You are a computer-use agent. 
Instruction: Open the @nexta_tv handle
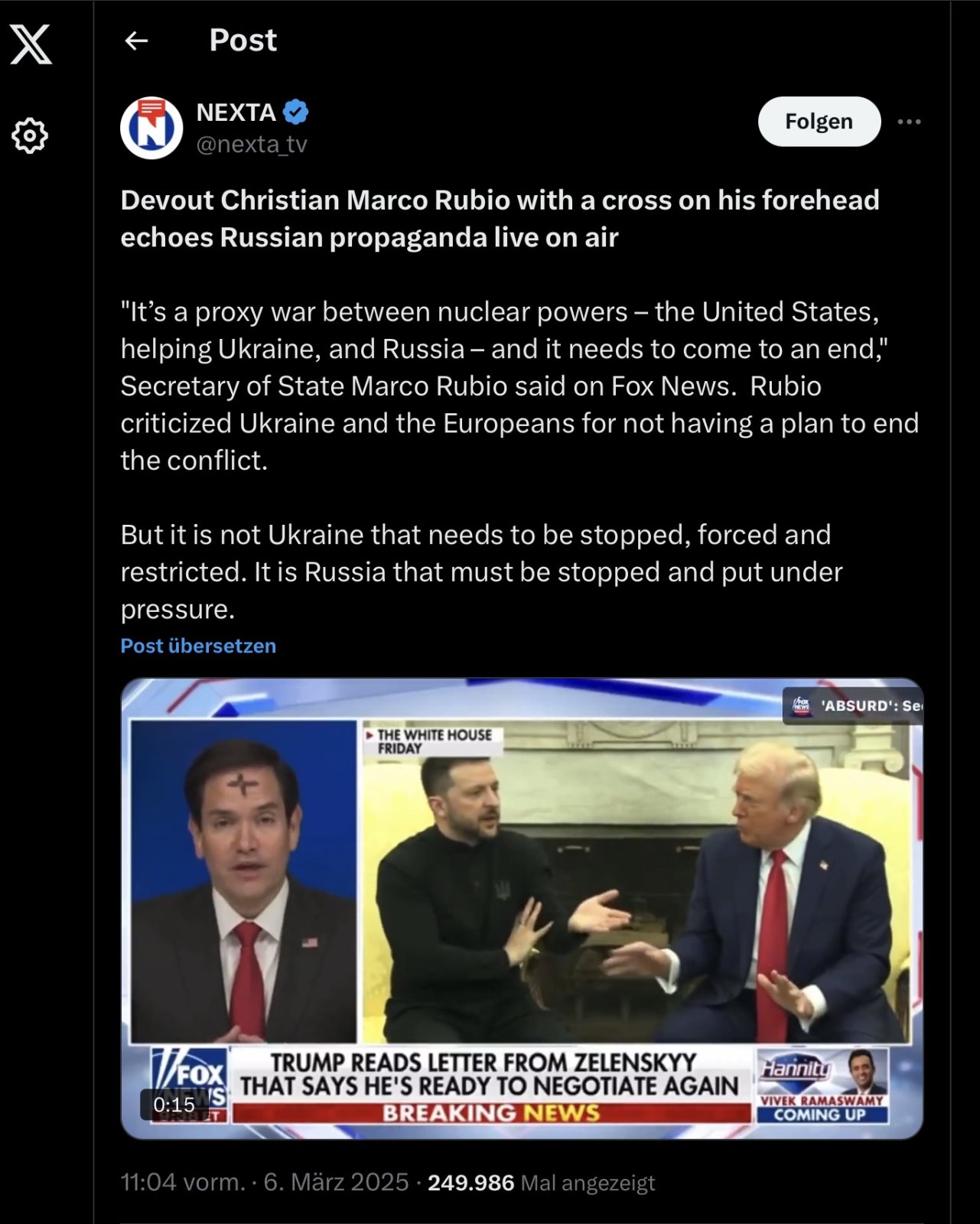click(x=252, y=144)
